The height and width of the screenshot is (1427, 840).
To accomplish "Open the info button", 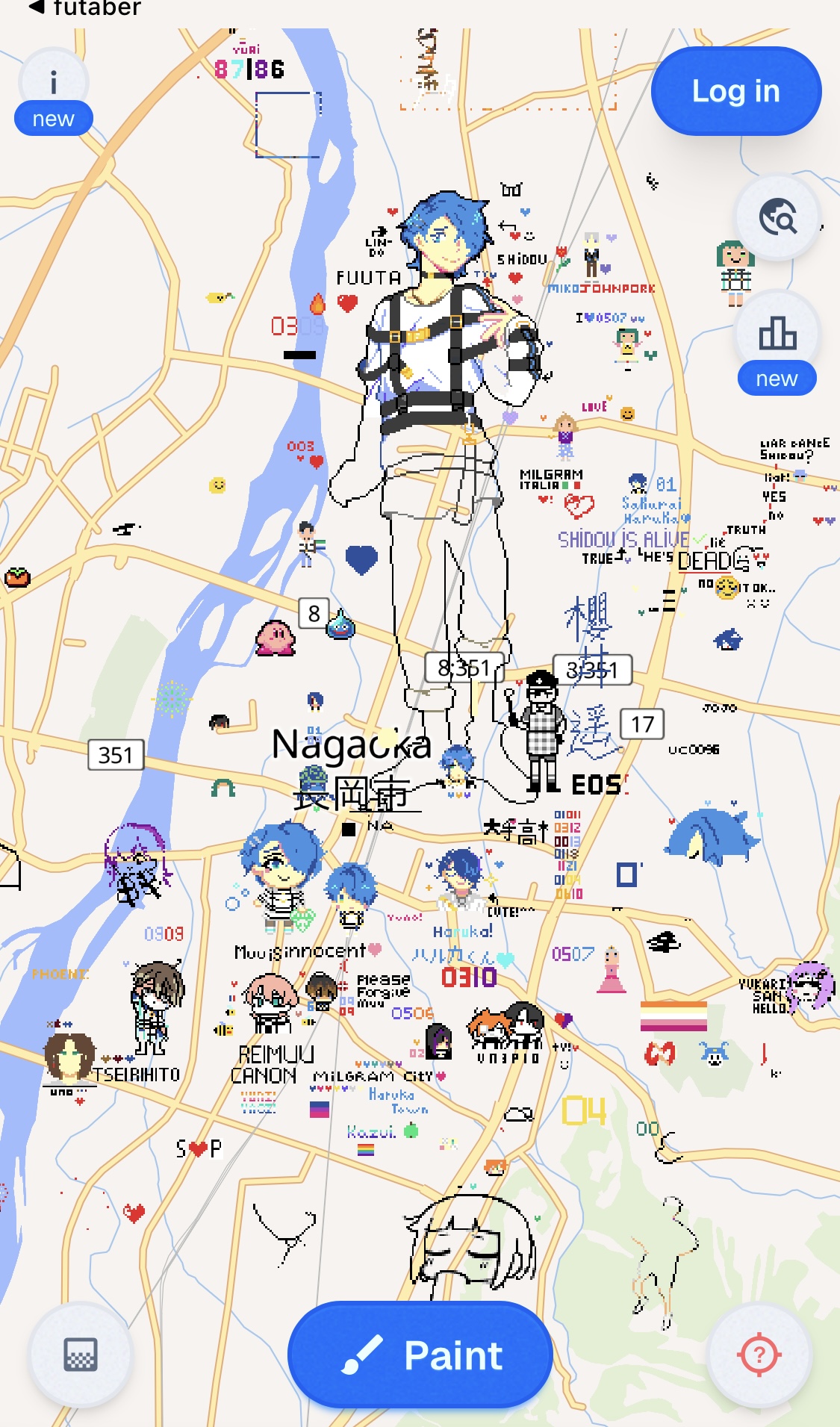I will [54, 82].
